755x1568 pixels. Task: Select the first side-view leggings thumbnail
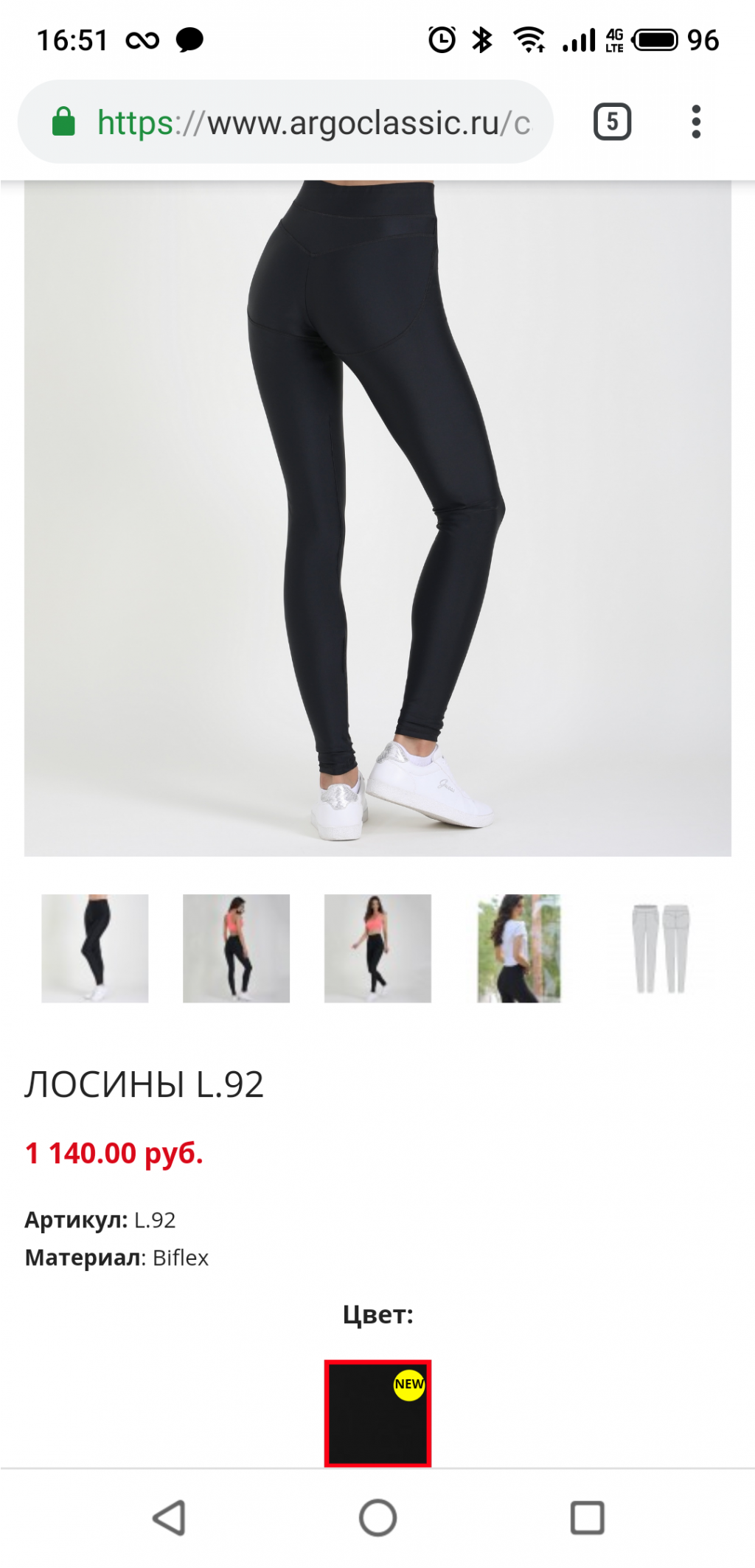point(95,948)
